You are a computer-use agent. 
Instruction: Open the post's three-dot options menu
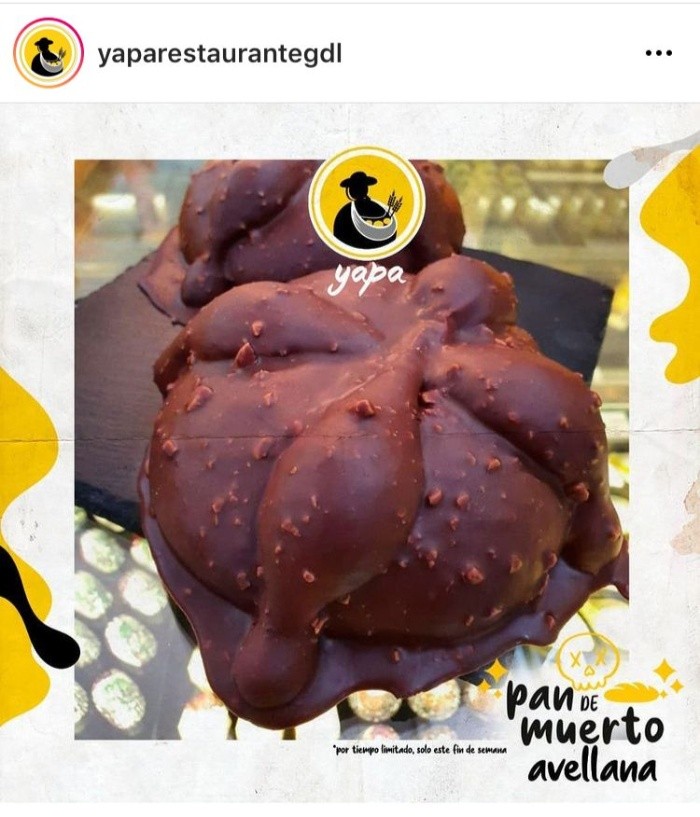pos(658,53)
